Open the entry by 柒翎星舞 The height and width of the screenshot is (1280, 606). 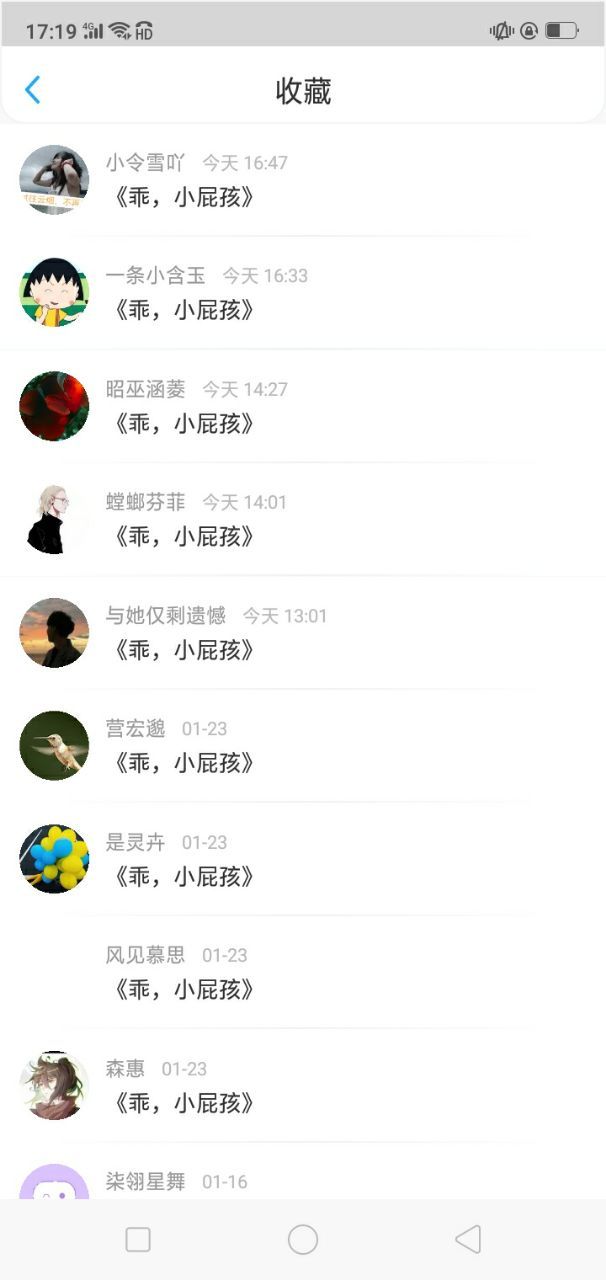pyautogui.click(x=300, y=1182)
